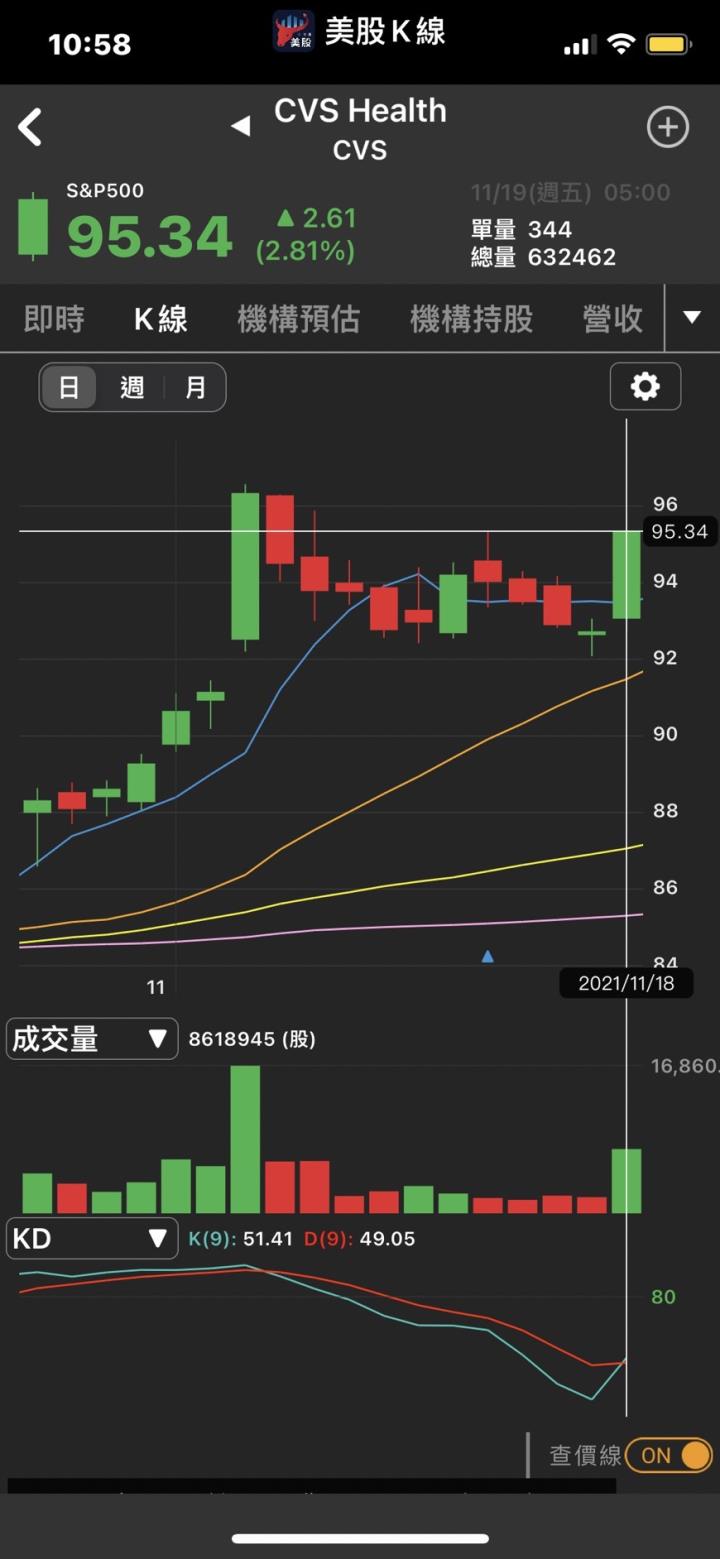Open chart settings gear

pos(645,386)
